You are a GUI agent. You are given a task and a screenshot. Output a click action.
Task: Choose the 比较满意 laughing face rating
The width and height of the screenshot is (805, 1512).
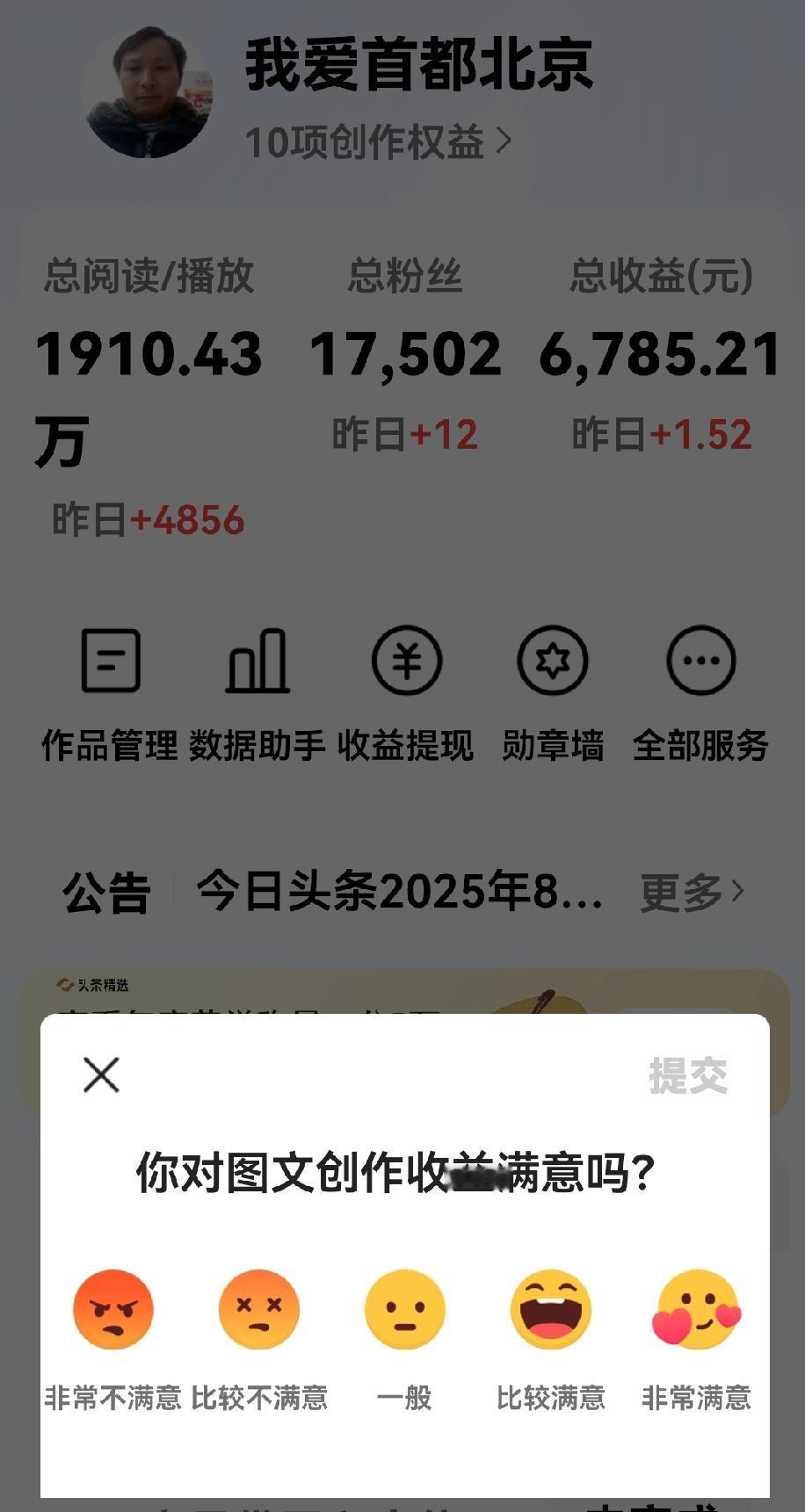click(550, 1309)
